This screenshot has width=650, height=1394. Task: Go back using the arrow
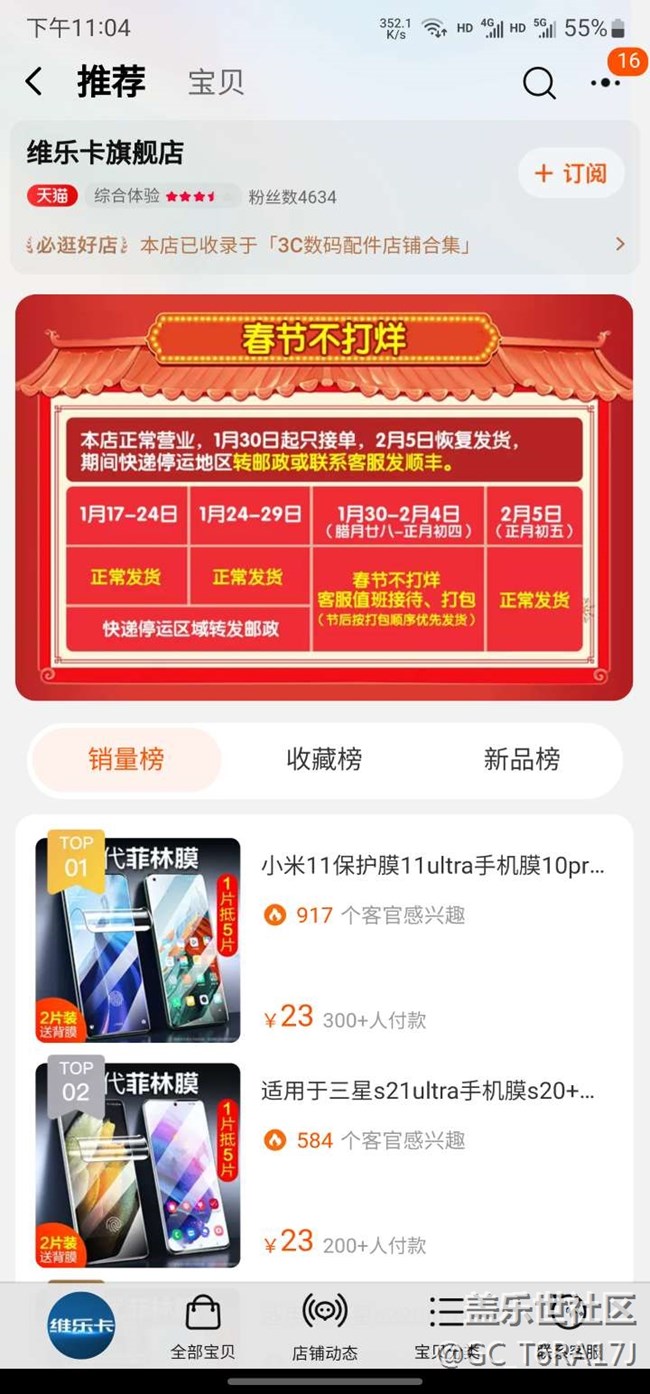[x=34, y=82]
